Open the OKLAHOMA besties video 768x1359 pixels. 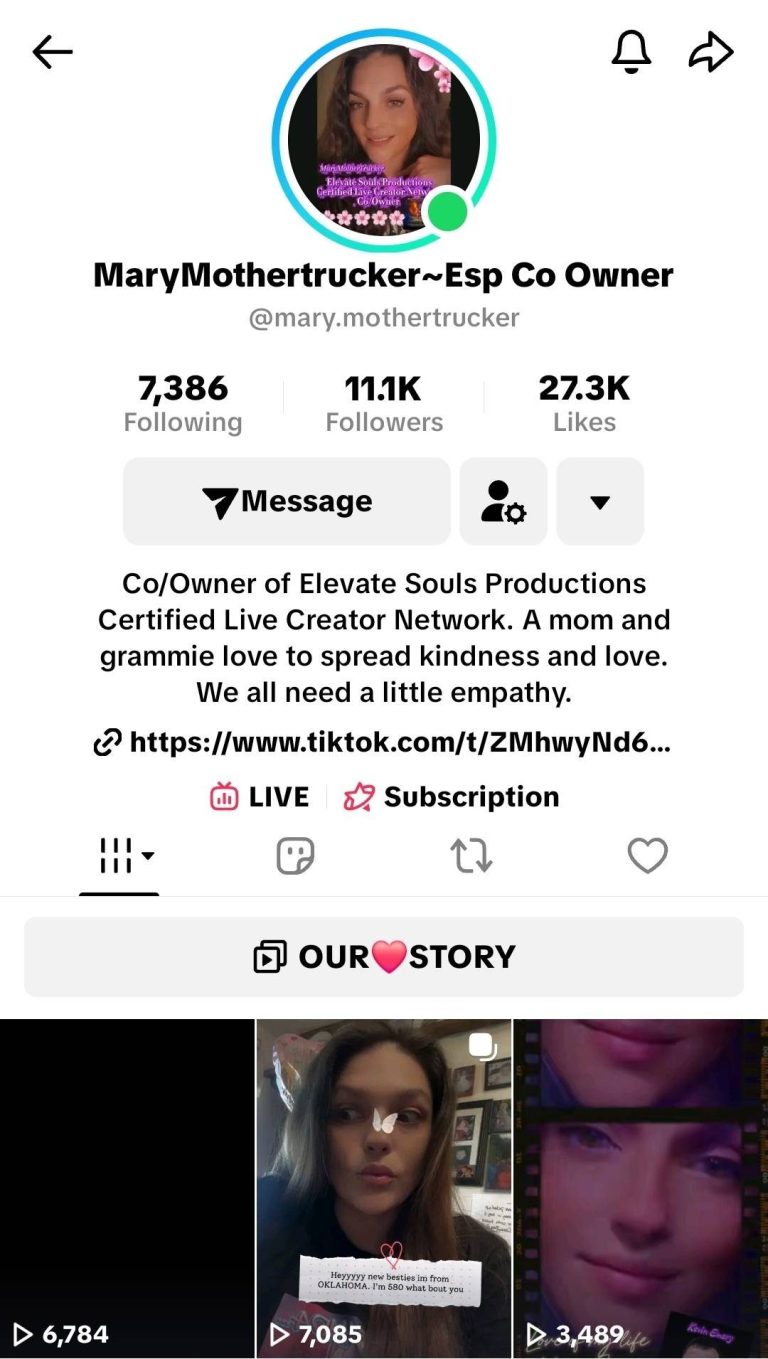coord(384,1188)
